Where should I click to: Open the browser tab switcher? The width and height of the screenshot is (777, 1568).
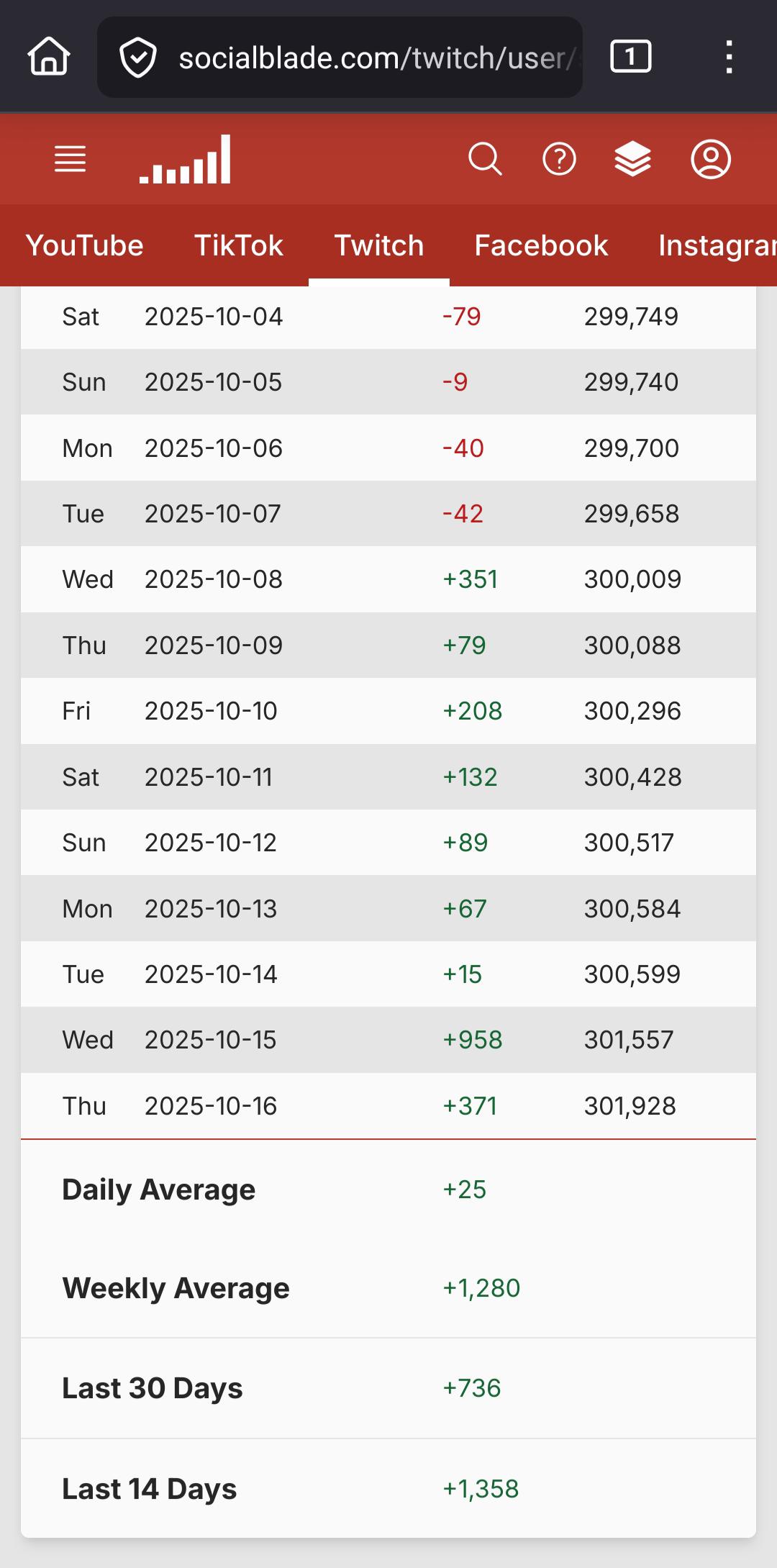[x=630, y=57]
